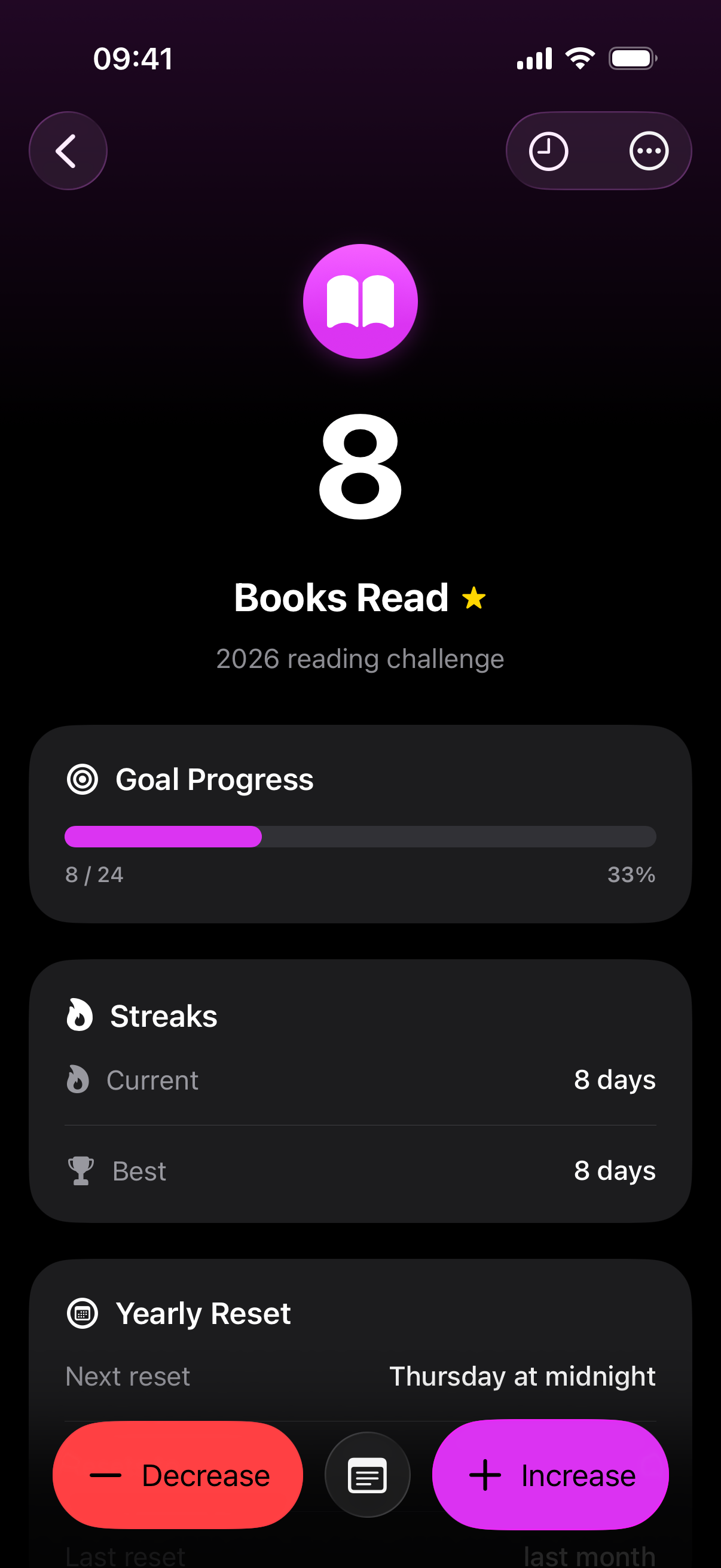Tap Increase to add a book
This screenshot has width=721, height=1568.
(x=551, y=1475)
